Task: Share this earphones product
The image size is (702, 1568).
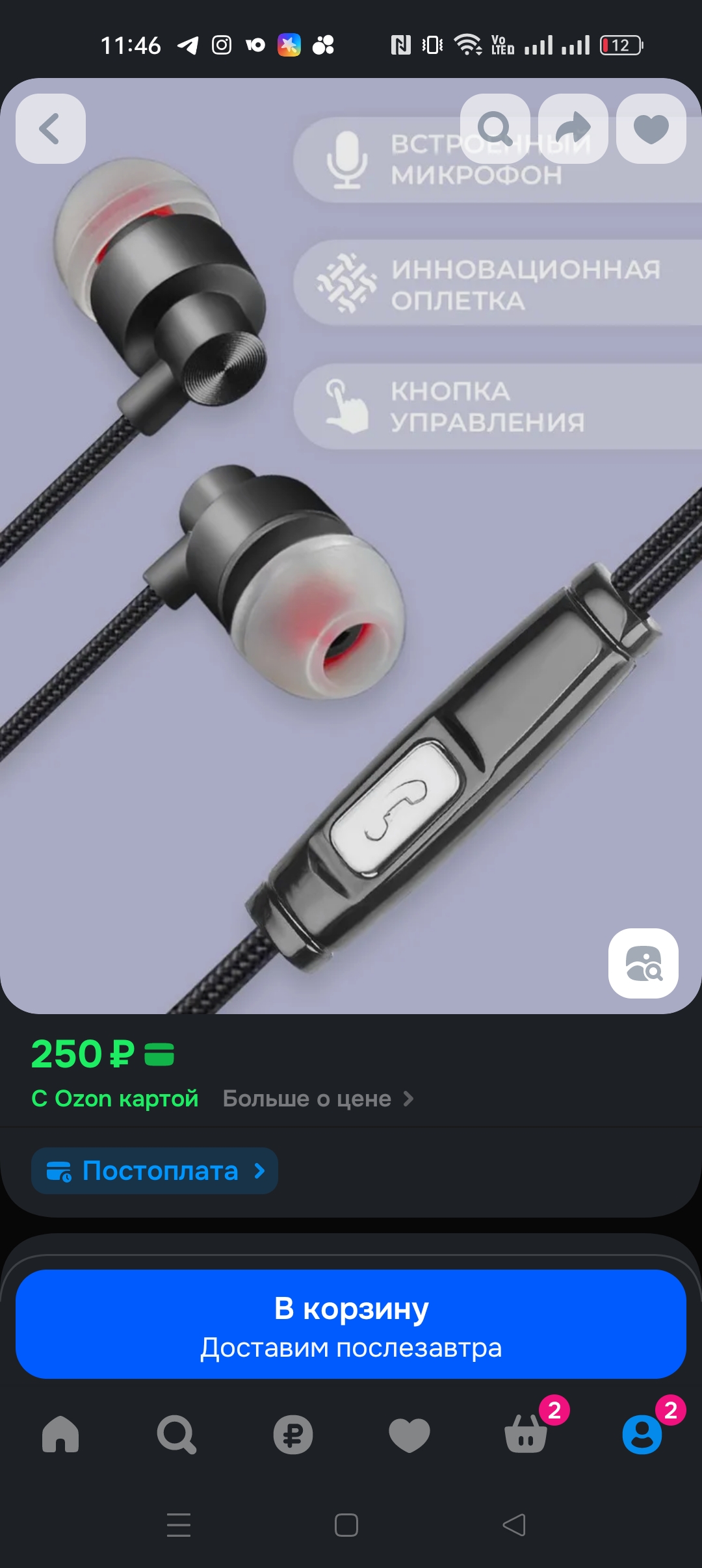Action: coord(573,129)
